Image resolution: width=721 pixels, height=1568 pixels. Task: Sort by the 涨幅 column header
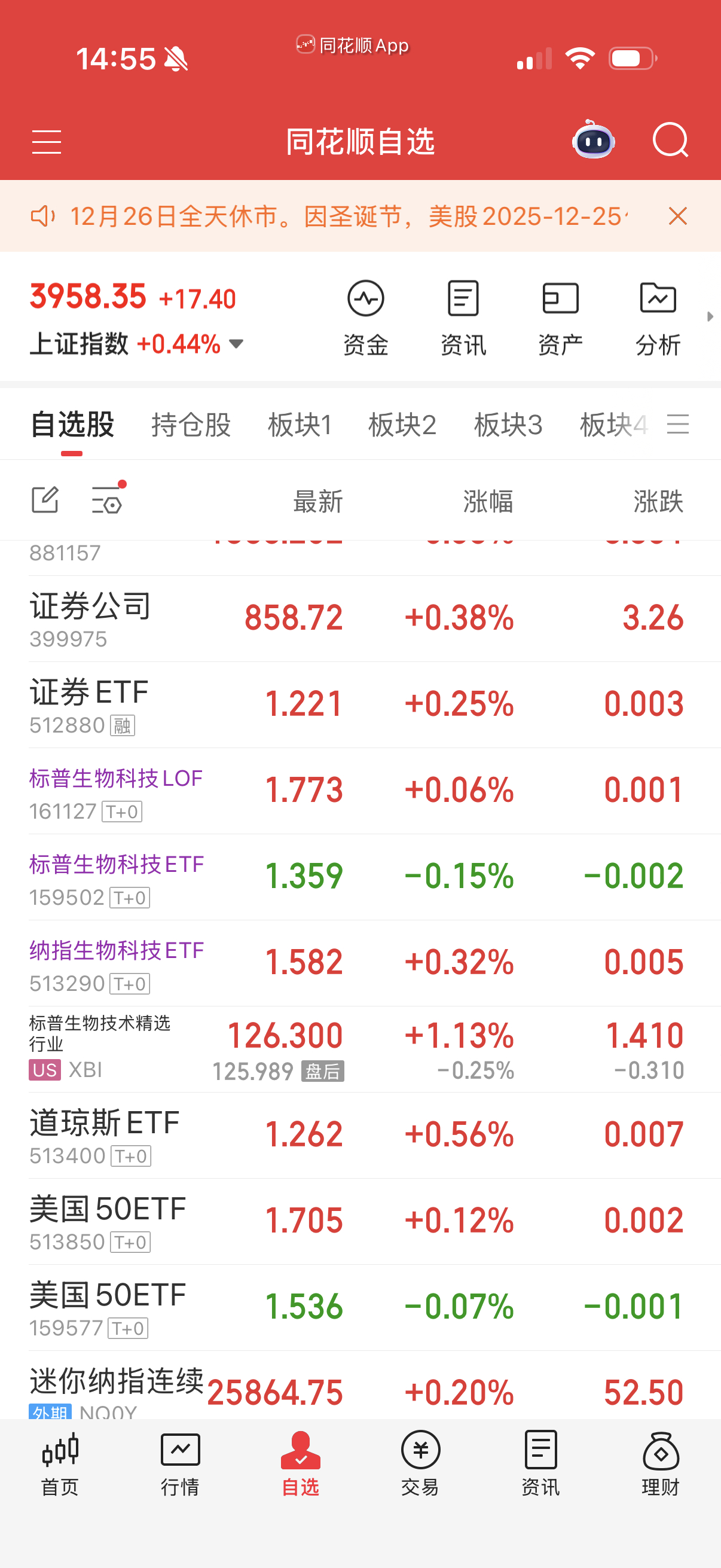(487, 501)
